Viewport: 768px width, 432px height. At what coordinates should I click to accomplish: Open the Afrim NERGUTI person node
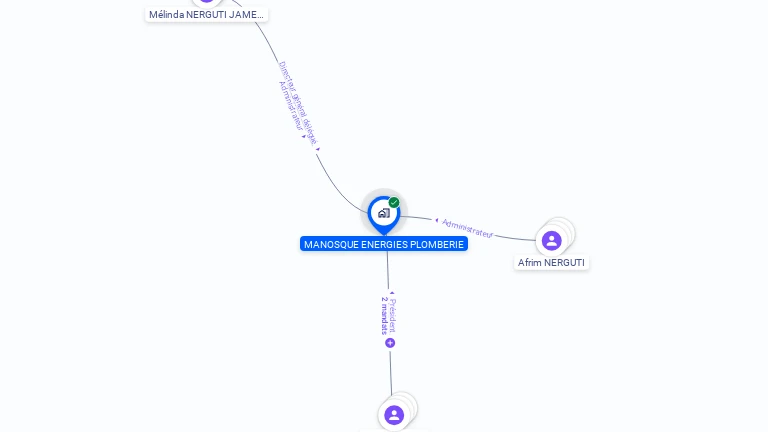click(x=551, y=240)
